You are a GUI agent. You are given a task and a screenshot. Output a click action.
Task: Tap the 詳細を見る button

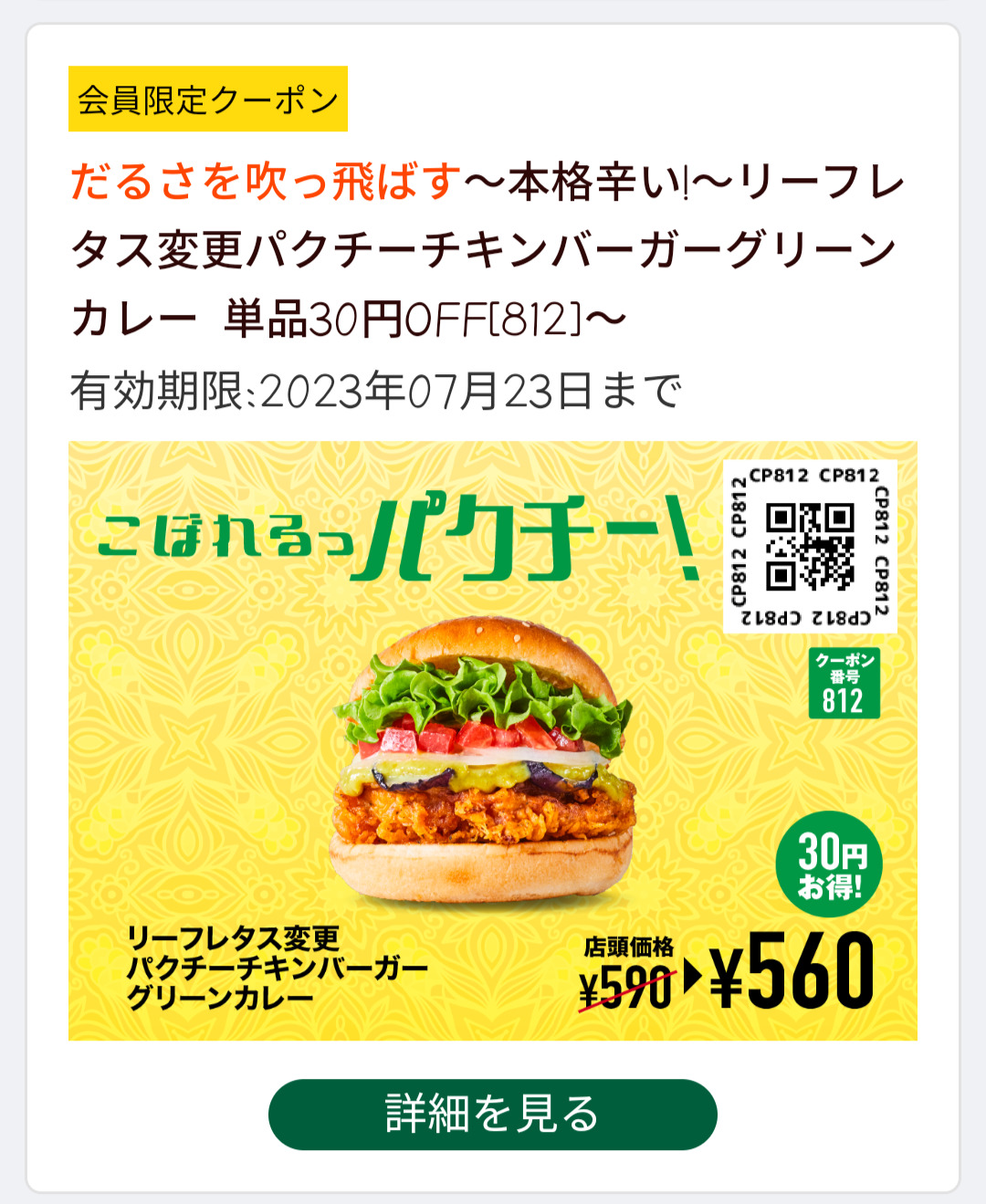[492, 1114]
